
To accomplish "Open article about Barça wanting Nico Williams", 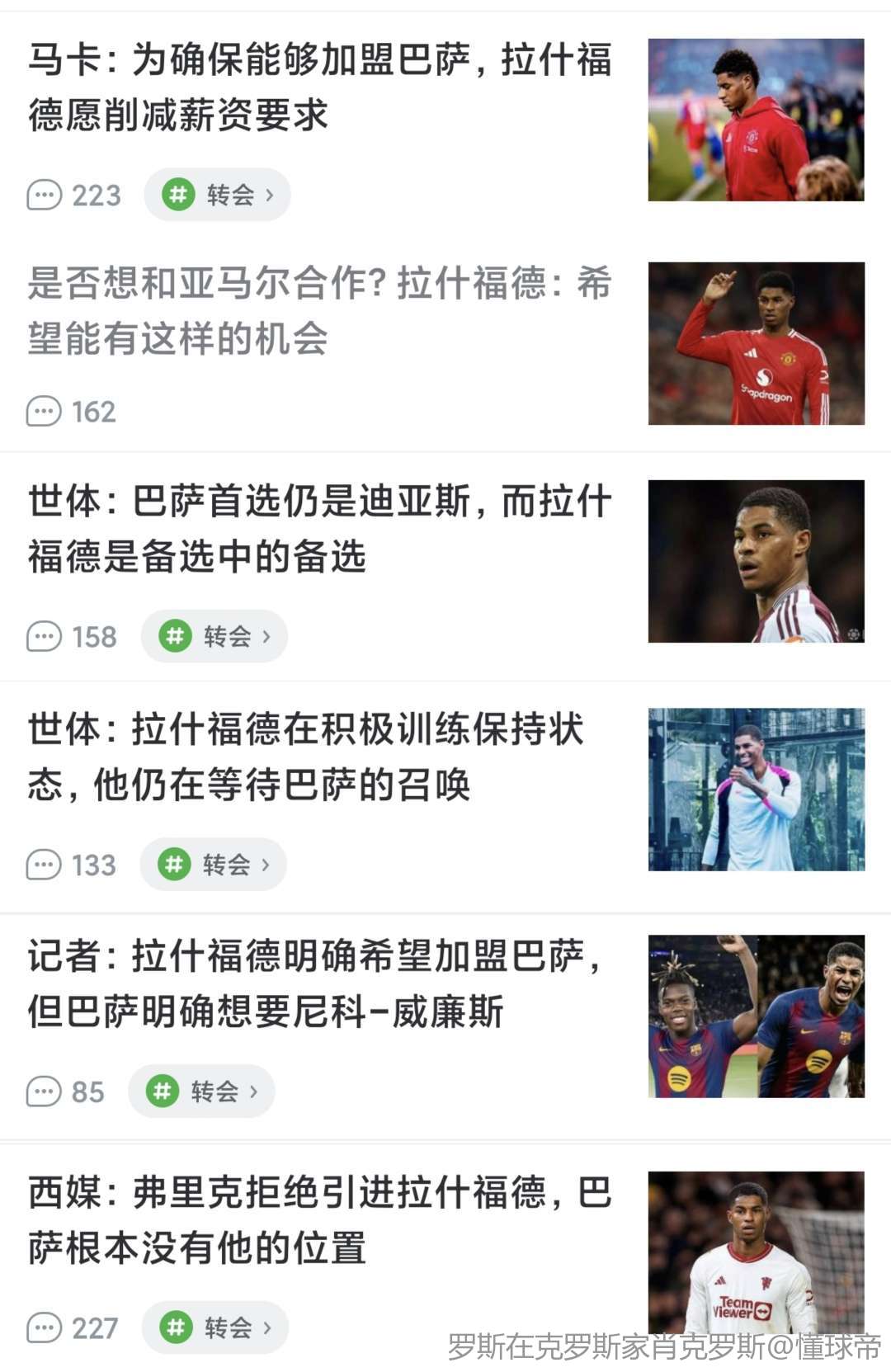I will tap(313, 983).
